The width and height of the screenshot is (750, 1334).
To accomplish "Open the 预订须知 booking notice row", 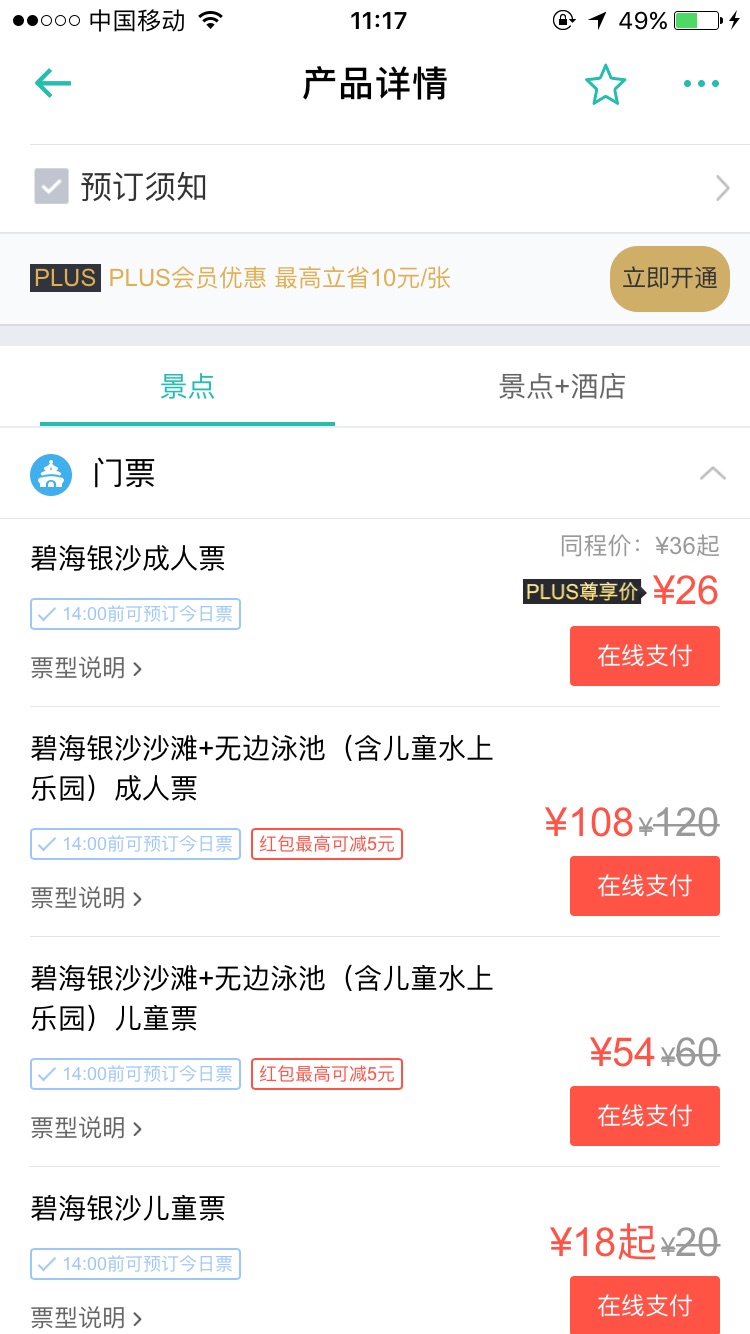I will point(375,188).
